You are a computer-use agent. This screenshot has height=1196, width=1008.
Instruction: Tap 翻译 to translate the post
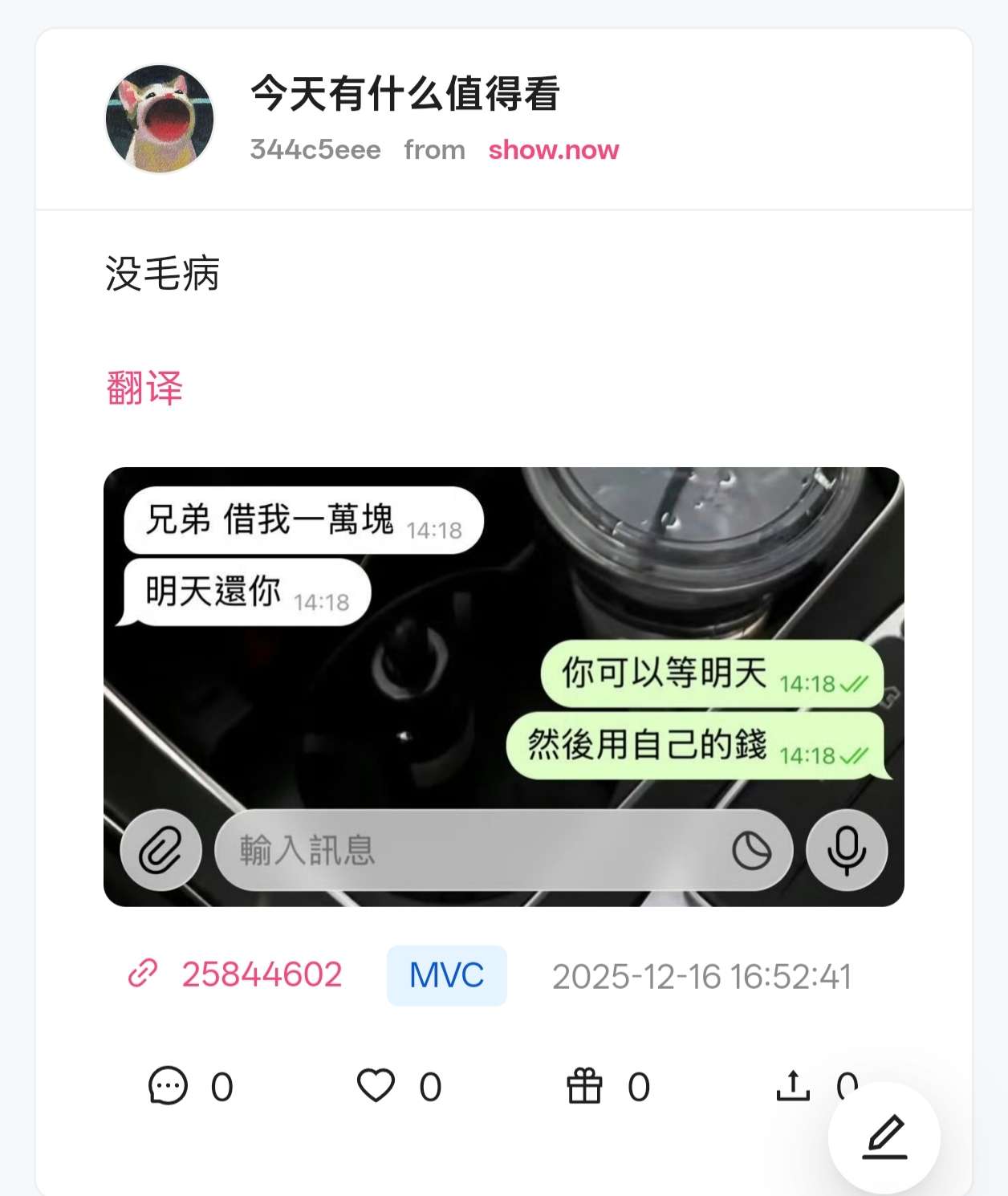(144, 388)
